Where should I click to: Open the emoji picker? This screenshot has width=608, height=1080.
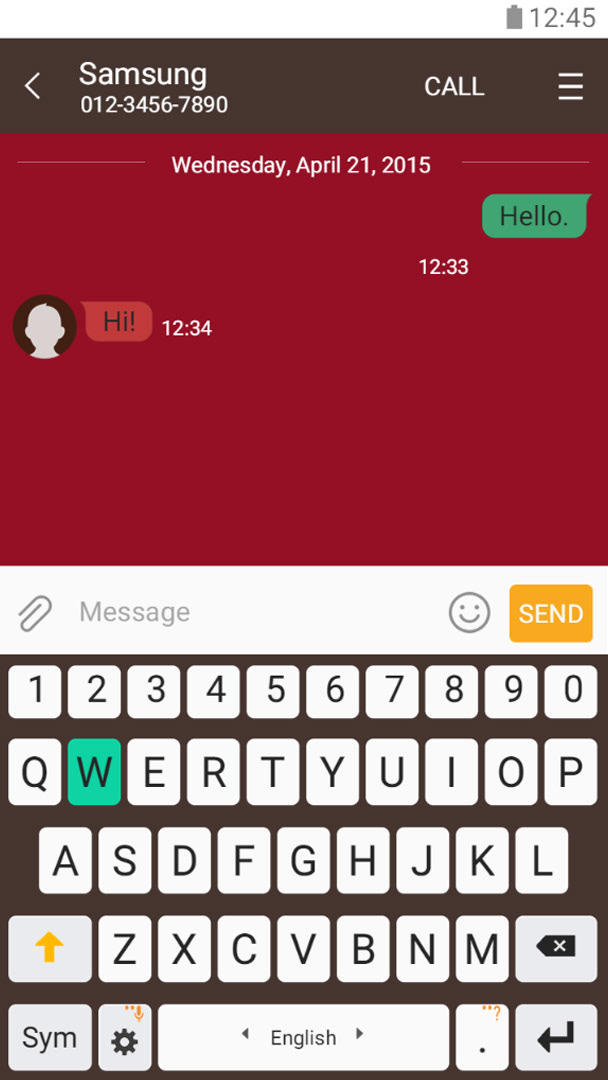click(x=469, y=612)
